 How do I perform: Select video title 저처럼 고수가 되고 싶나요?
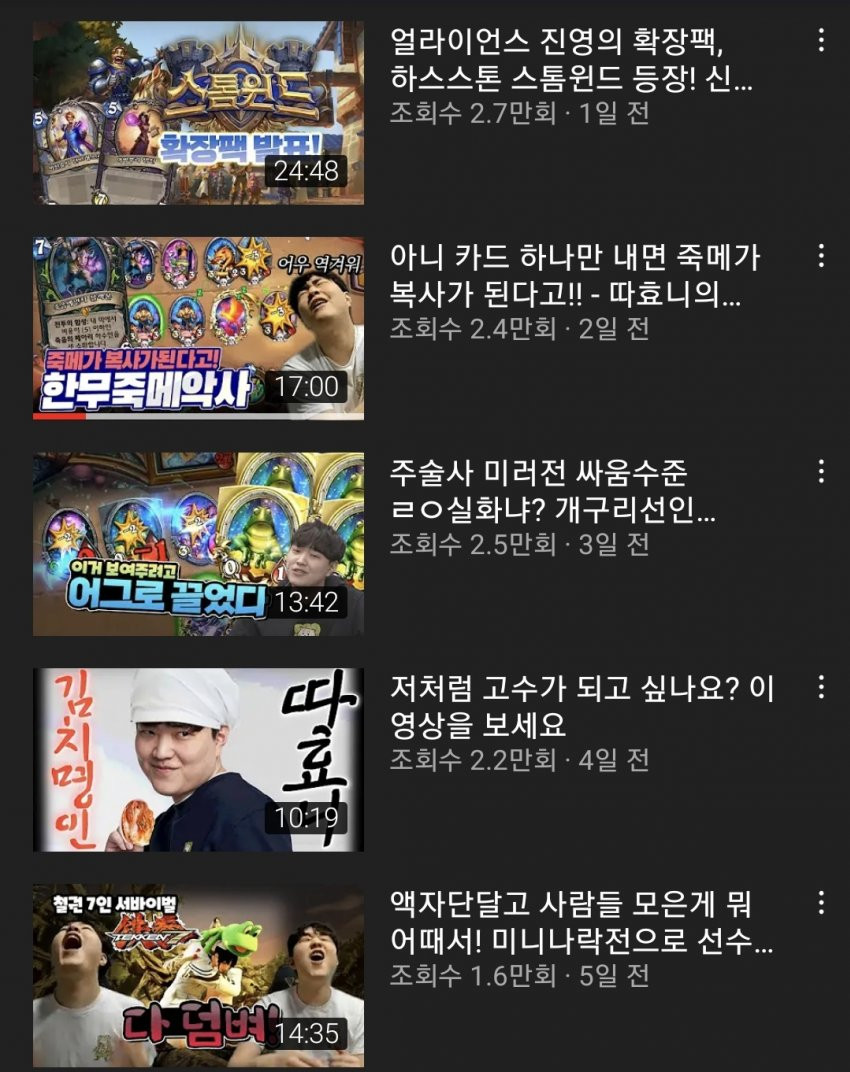(580, 705)
